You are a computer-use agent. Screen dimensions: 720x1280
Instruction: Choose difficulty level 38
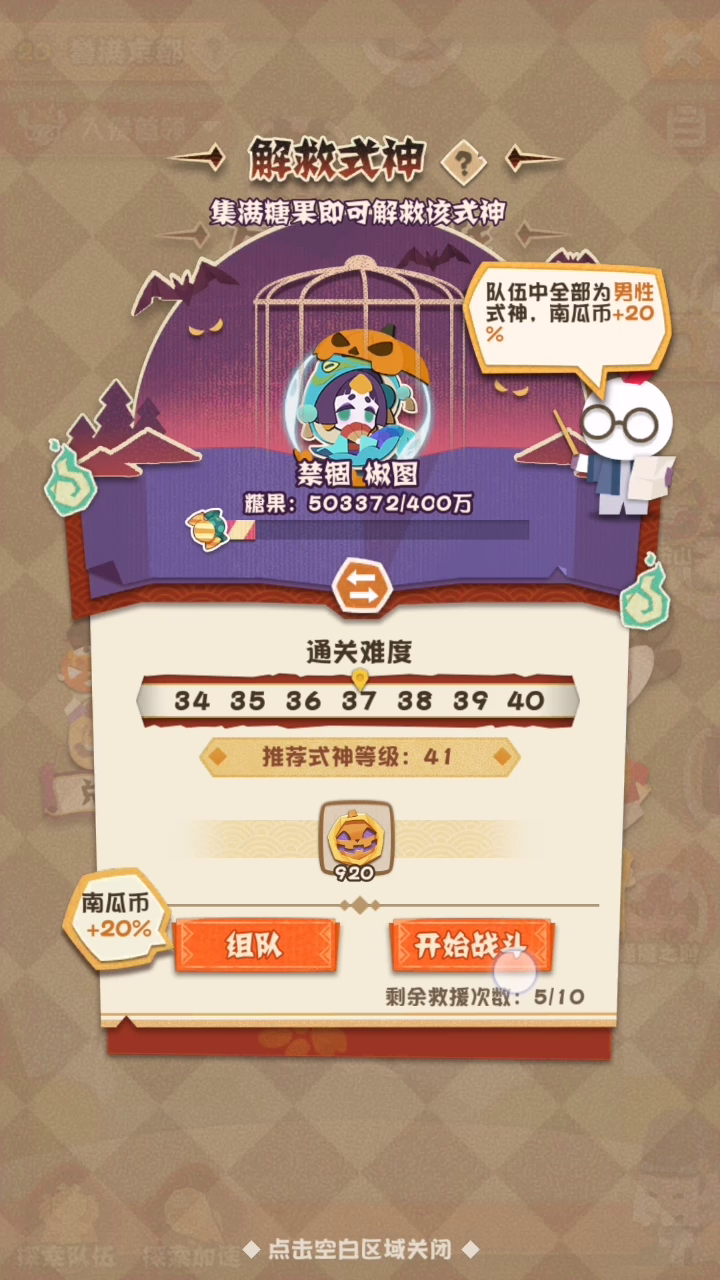[414, 701]
